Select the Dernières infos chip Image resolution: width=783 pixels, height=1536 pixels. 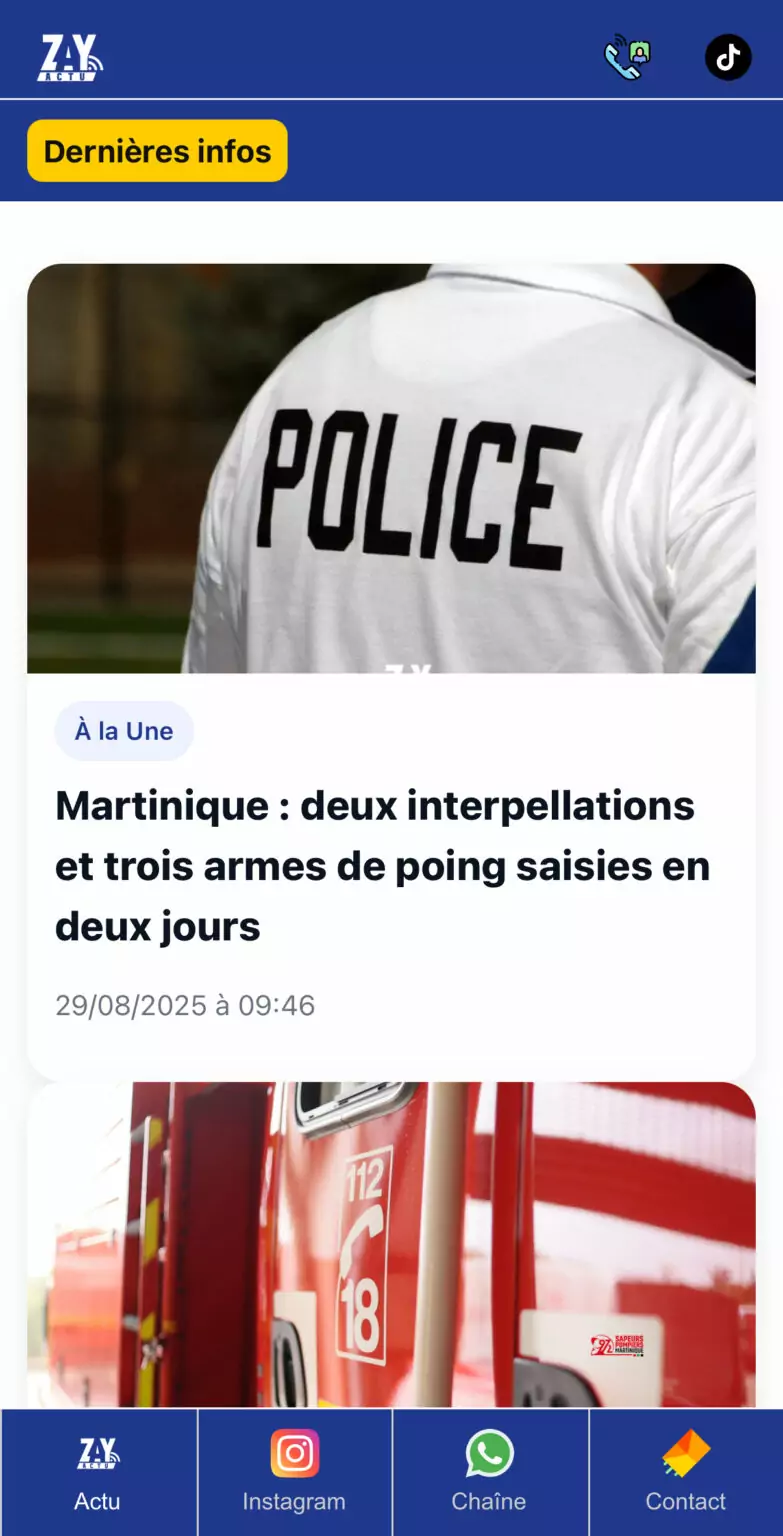tap(157, 151)
